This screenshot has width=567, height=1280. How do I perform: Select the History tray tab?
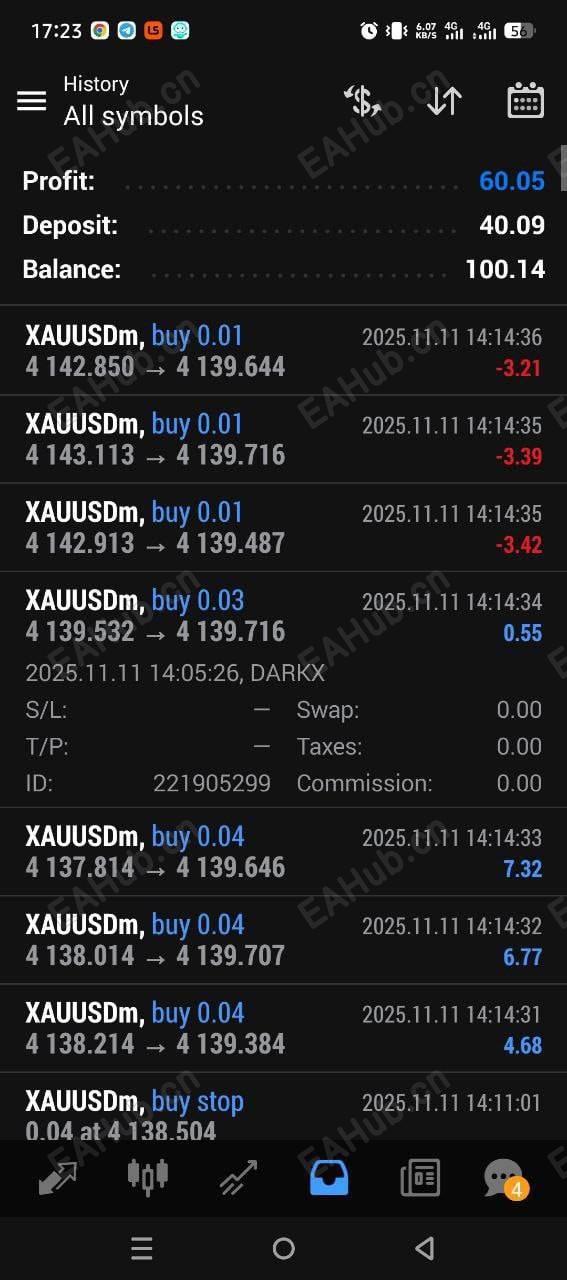329,1177
